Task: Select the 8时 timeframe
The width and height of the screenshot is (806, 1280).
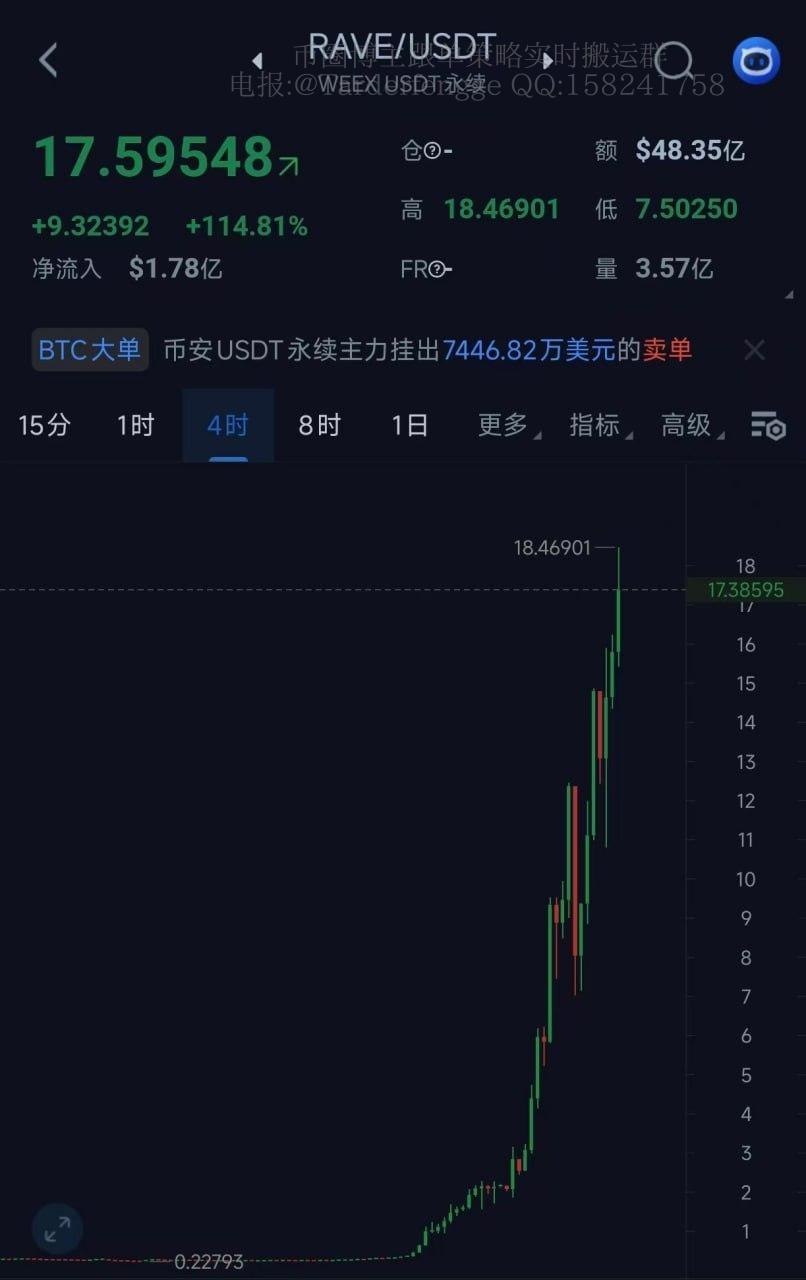Action: [319, 425]
